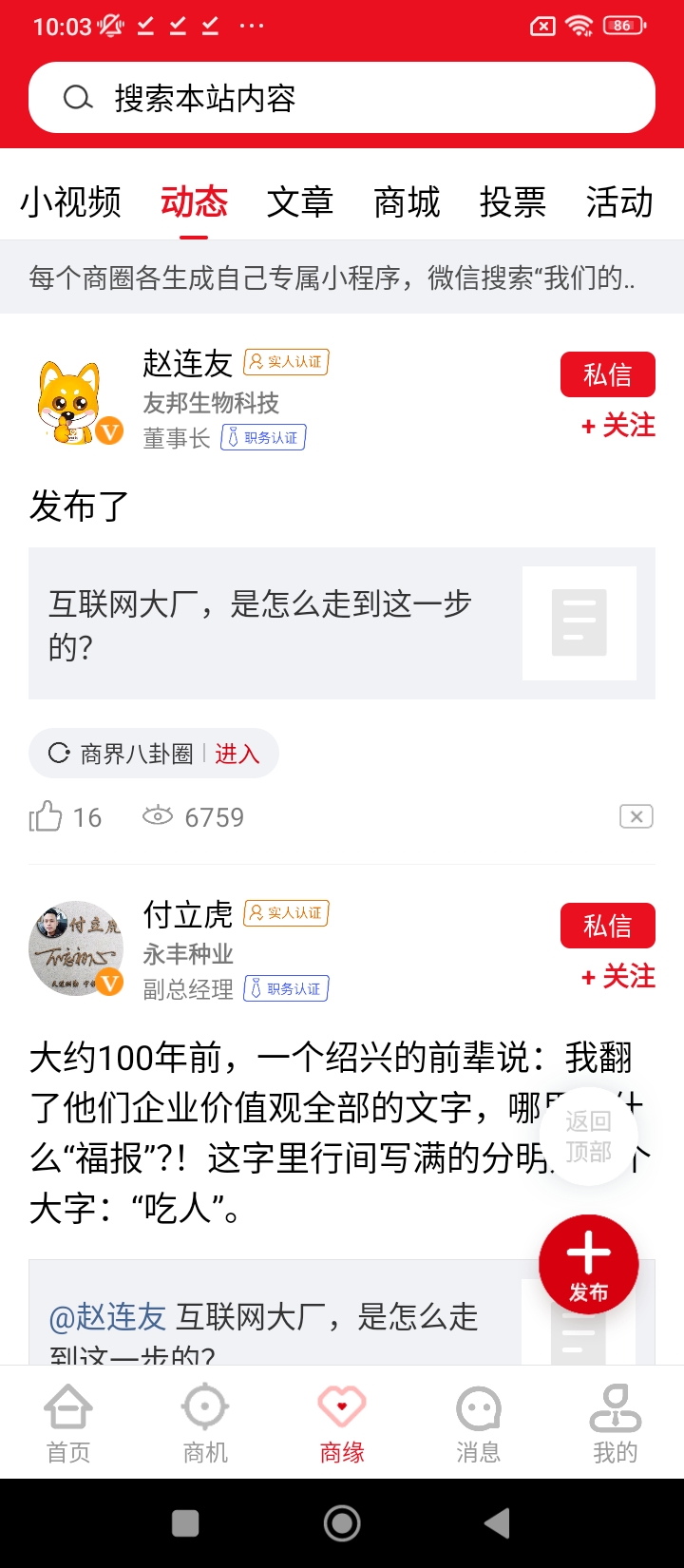
Task: Open the 消息 tab
Action: pyautogui.click(x=478, y=1423)
